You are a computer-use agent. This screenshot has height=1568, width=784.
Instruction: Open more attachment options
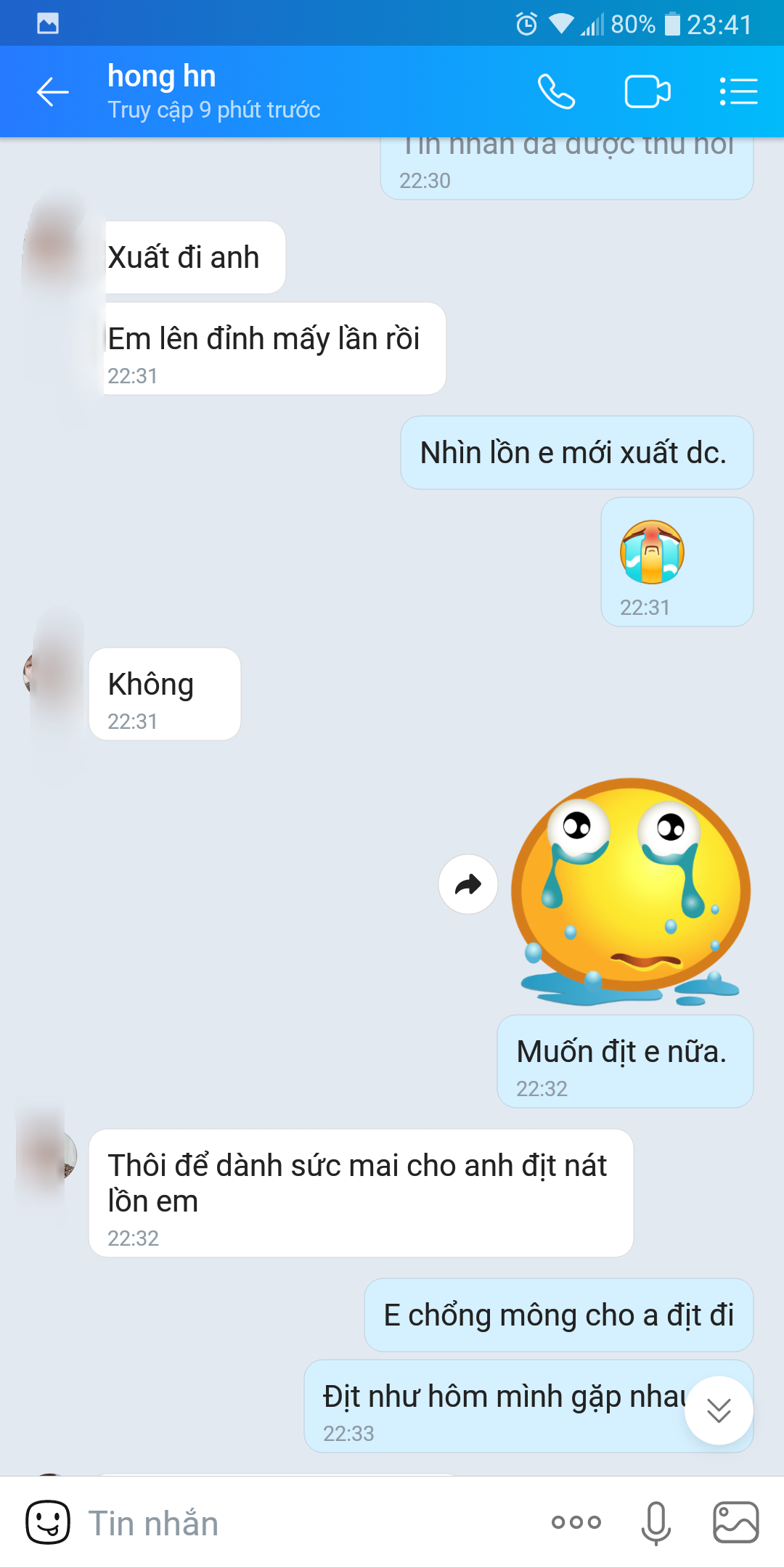coord(576,1522)
